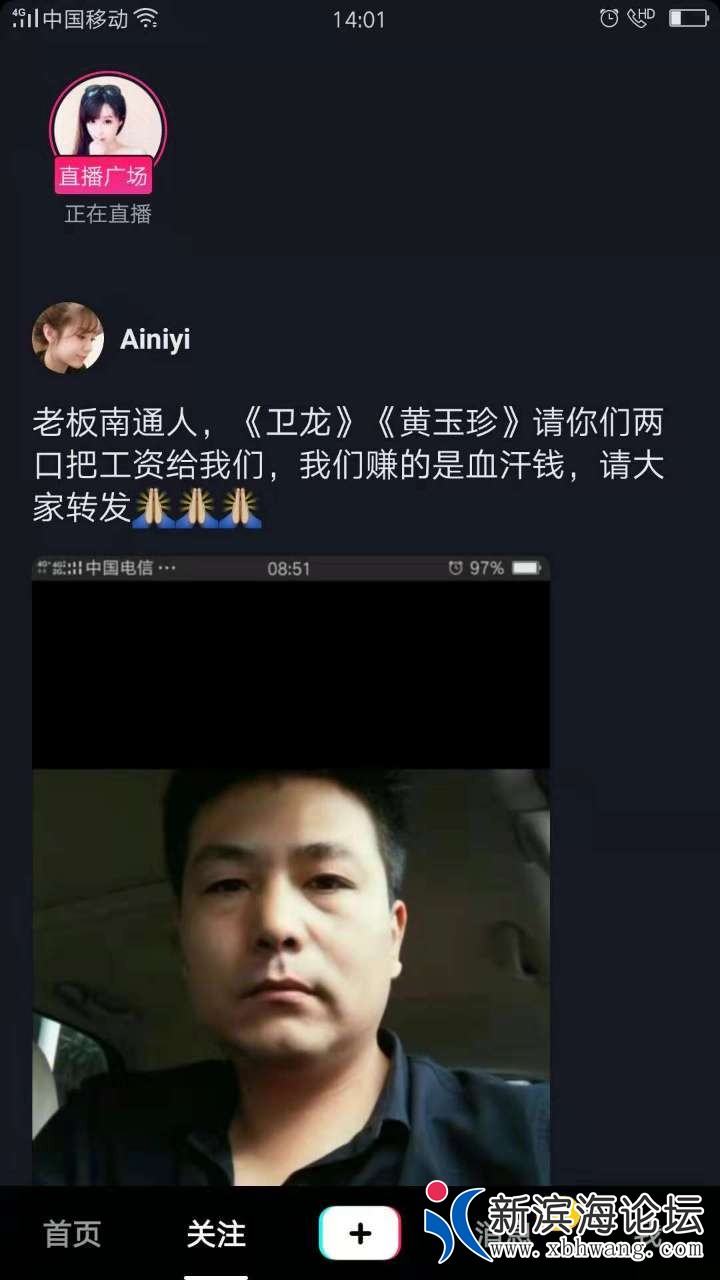Tap the Ainiyi username
720x1280 pixels.
pyautogui.click(x=155, y=339)
